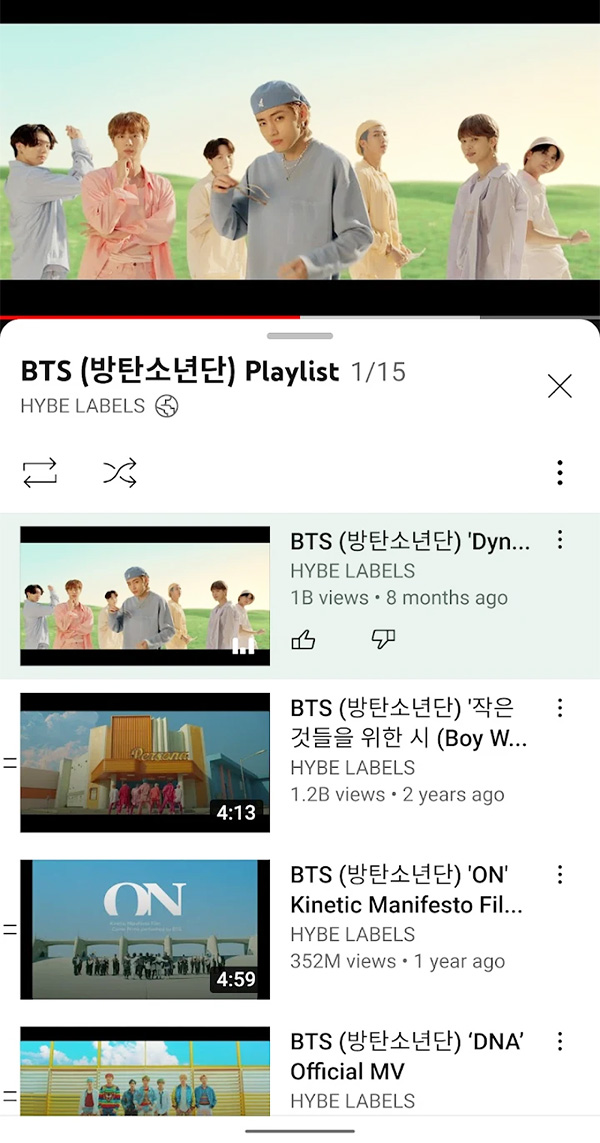The image size is (600, 1143).
Task: Dislike the currently playing Dynamite video
Action: tap(383, 640)
